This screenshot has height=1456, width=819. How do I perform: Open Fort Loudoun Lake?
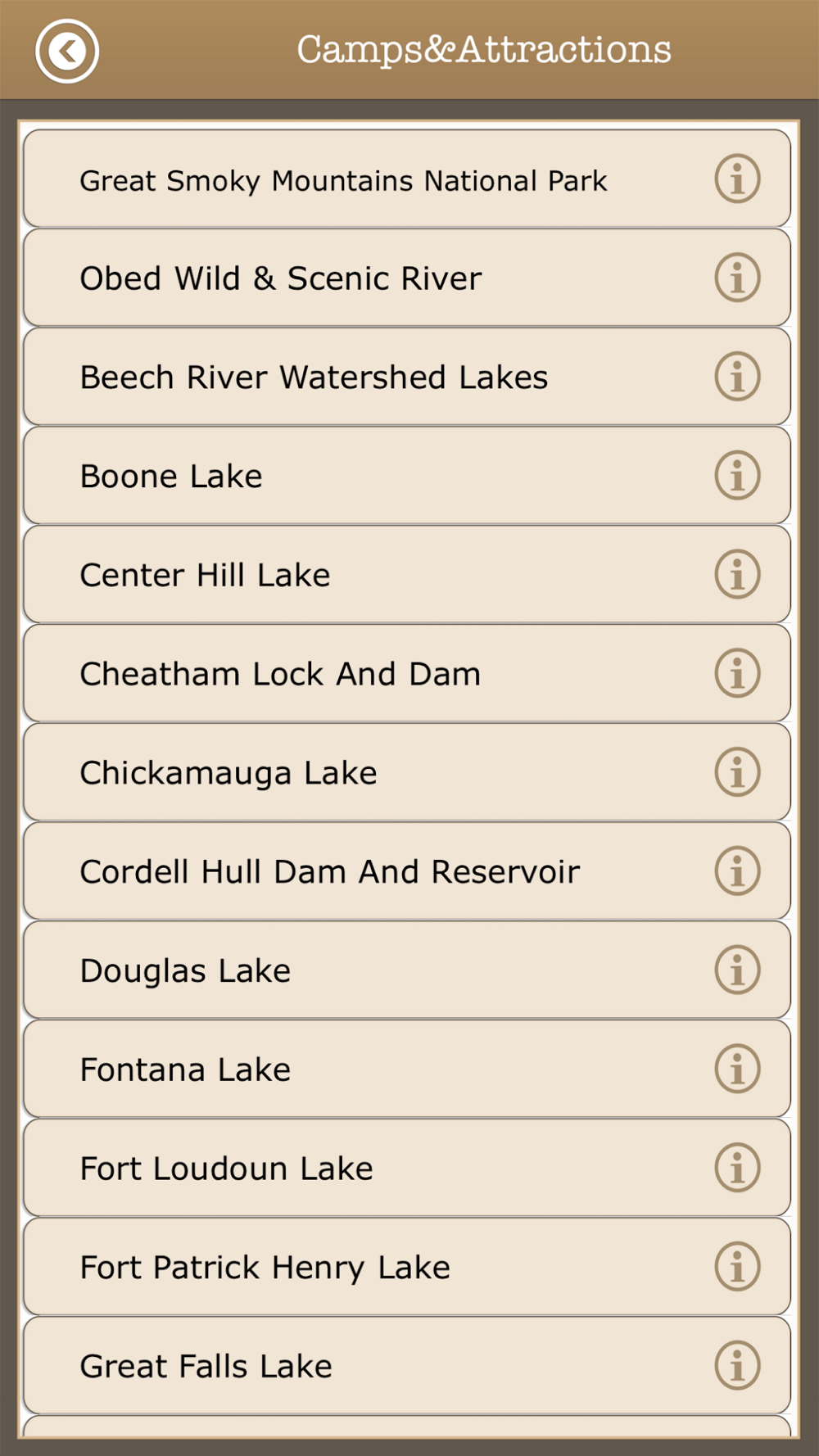(x=407, y=1168)
